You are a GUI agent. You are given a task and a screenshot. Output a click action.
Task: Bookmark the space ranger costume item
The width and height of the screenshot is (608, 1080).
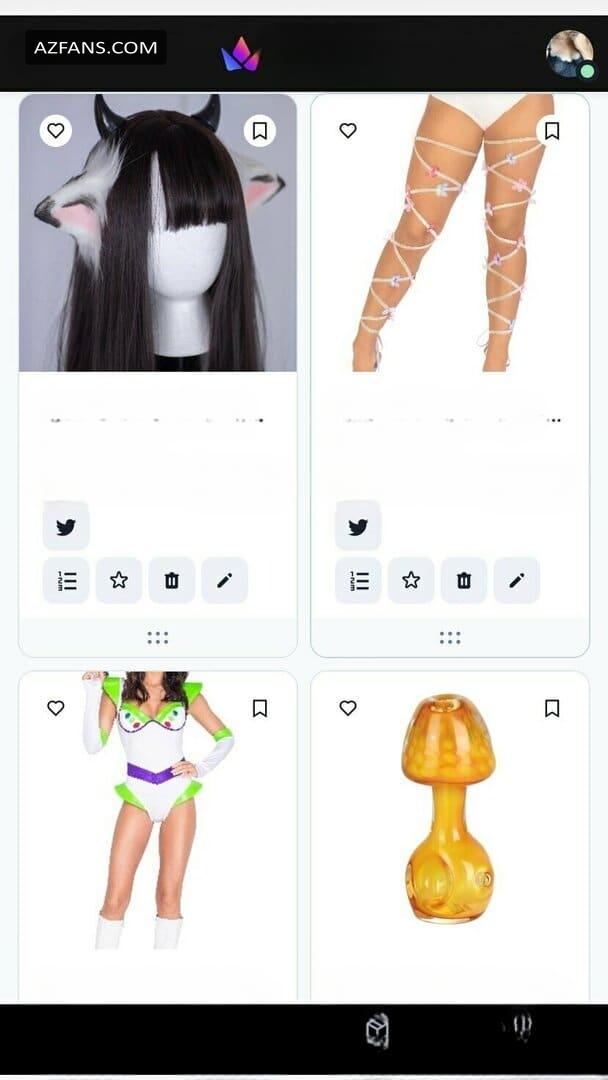tap(260, 708)
